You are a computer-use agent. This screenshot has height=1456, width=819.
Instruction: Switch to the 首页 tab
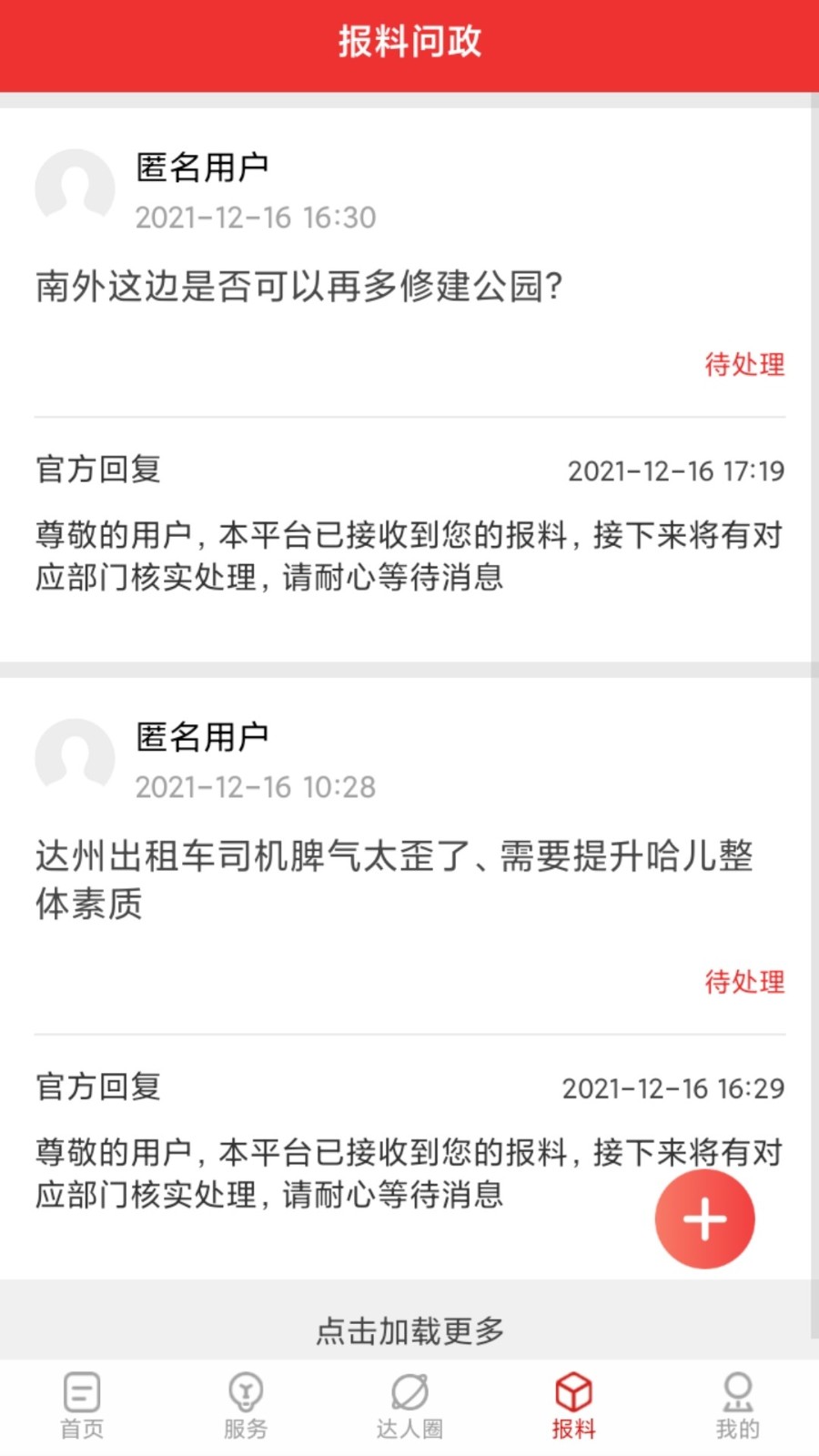(82, 1406)
